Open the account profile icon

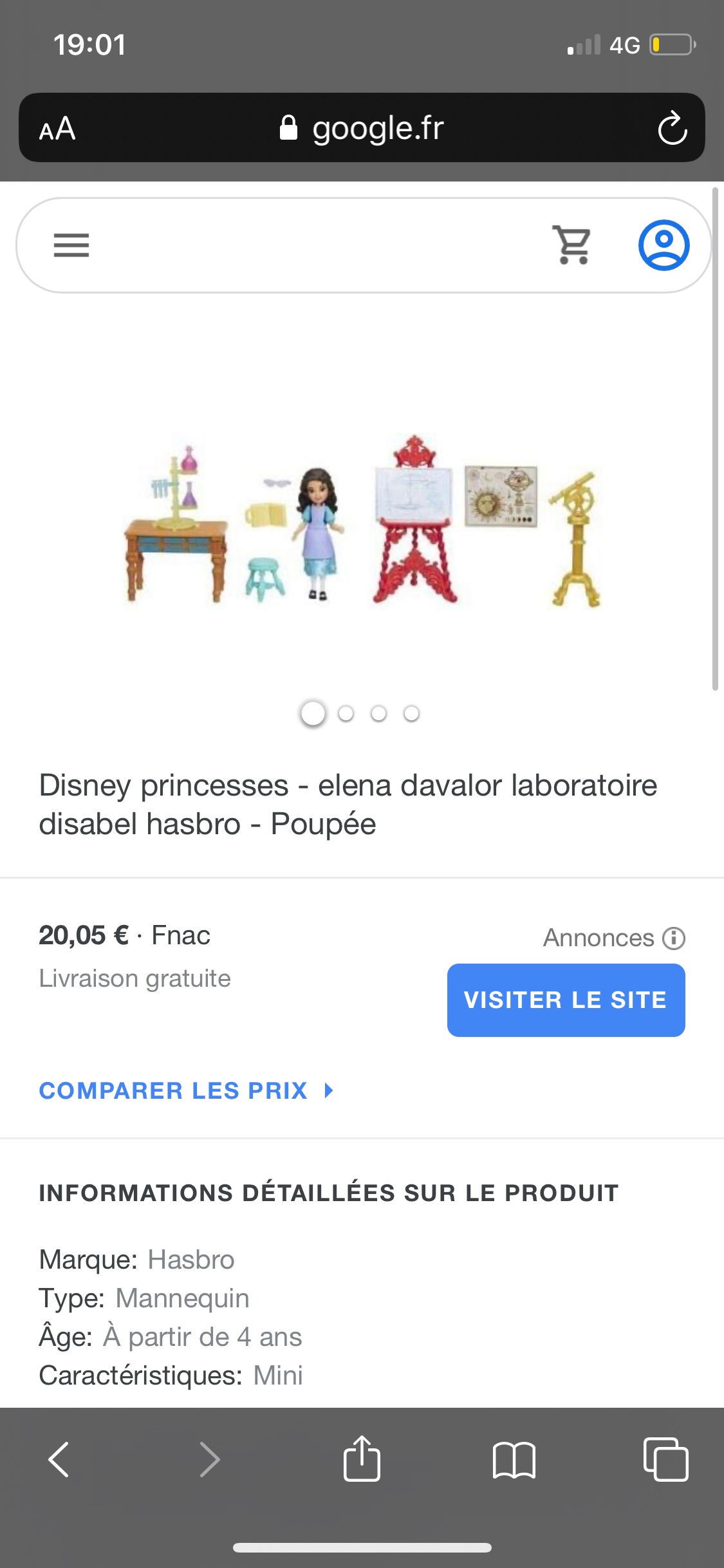pos(664,245)
